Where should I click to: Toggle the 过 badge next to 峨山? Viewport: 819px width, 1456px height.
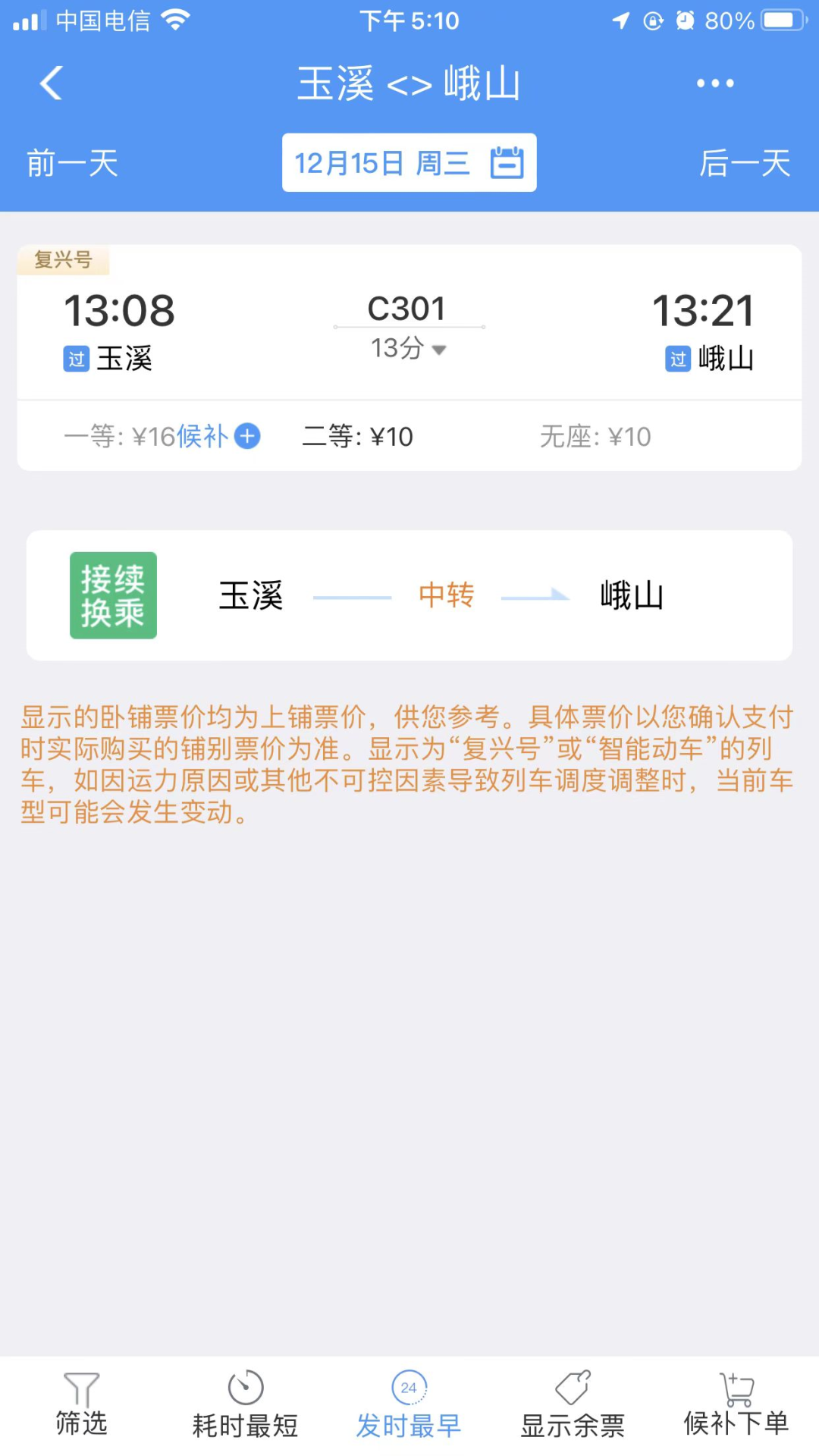tap(677, 358)
